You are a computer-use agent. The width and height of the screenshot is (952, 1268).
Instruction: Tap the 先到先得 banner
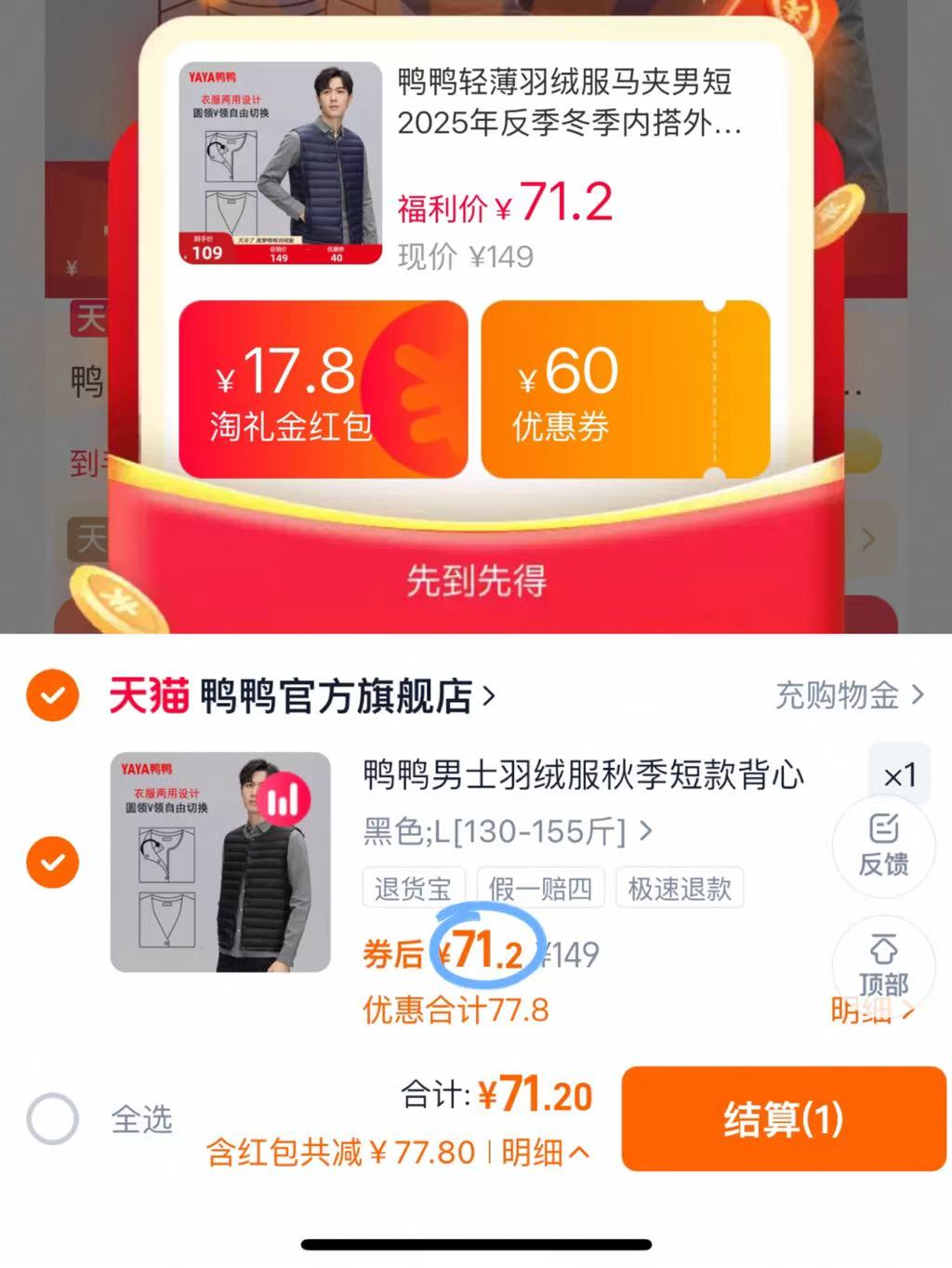coord(475,578)
